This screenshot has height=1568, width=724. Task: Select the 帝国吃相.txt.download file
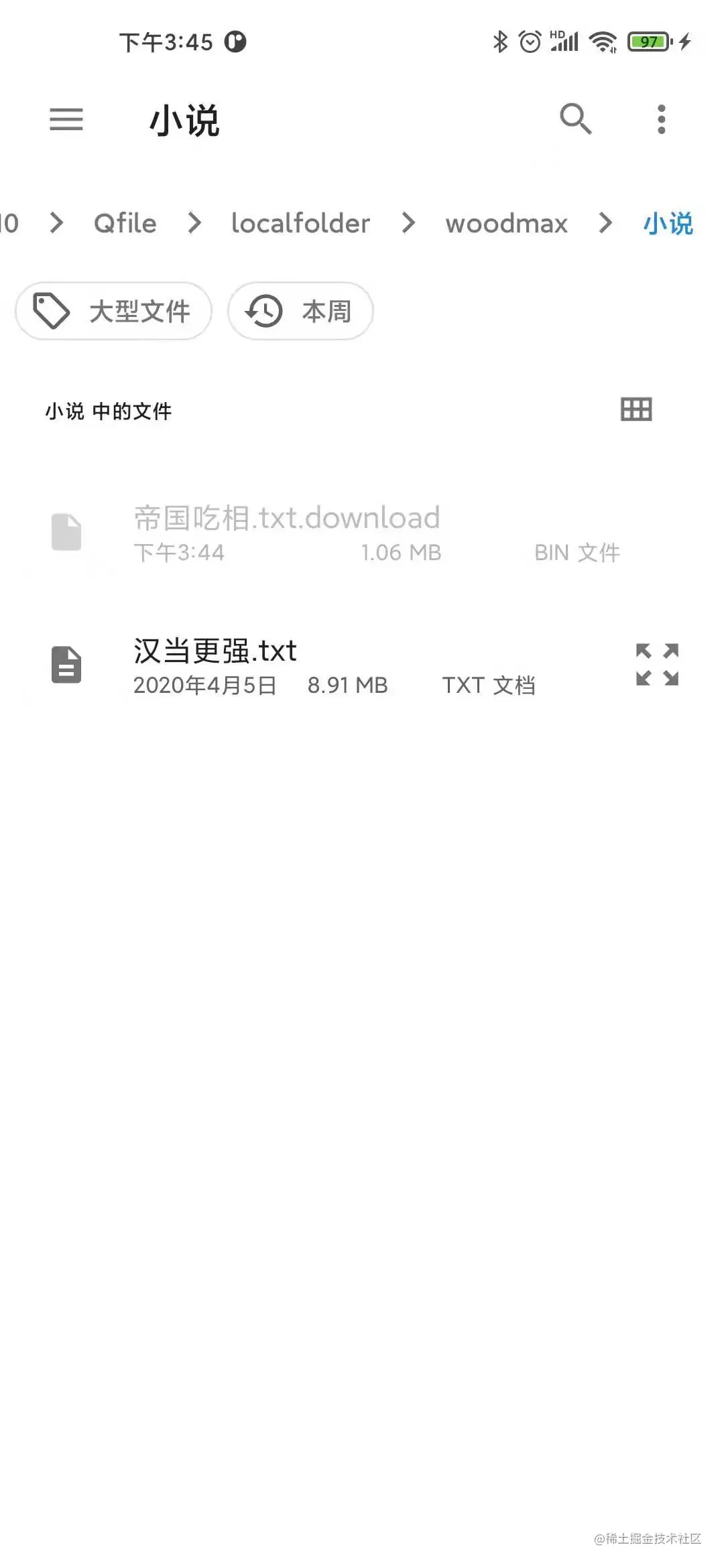pyautogui.click(x=362, y=533)
